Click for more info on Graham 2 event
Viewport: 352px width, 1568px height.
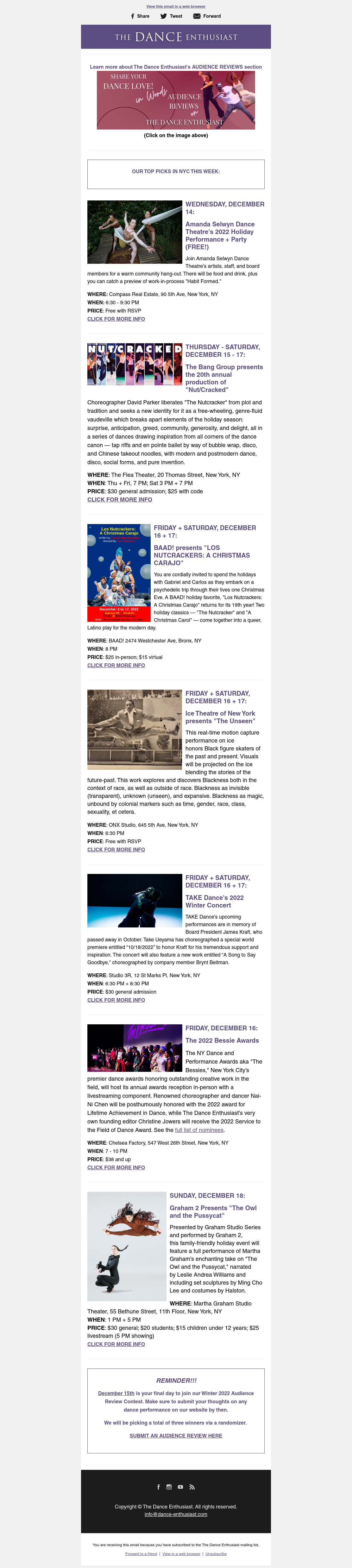coord(116,1344)
